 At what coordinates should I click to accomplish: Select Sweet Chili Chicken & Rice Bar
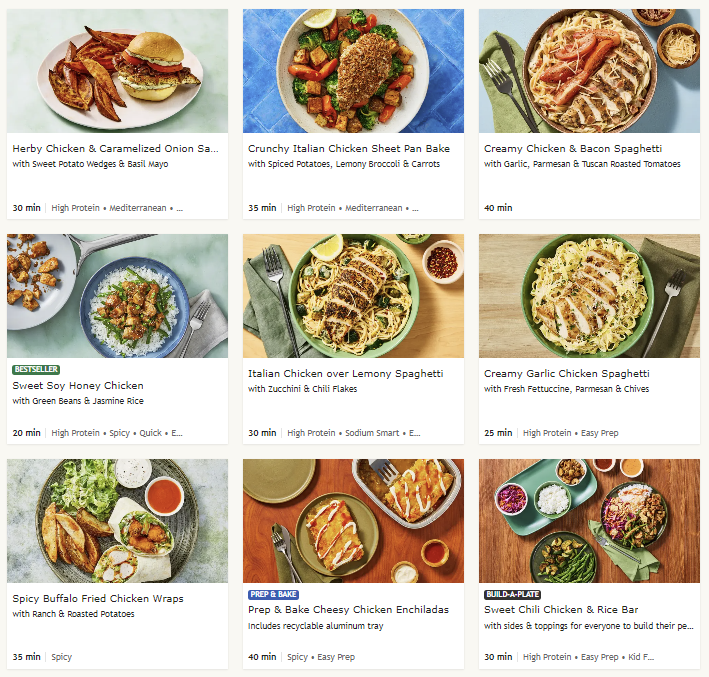pos(561,609)
